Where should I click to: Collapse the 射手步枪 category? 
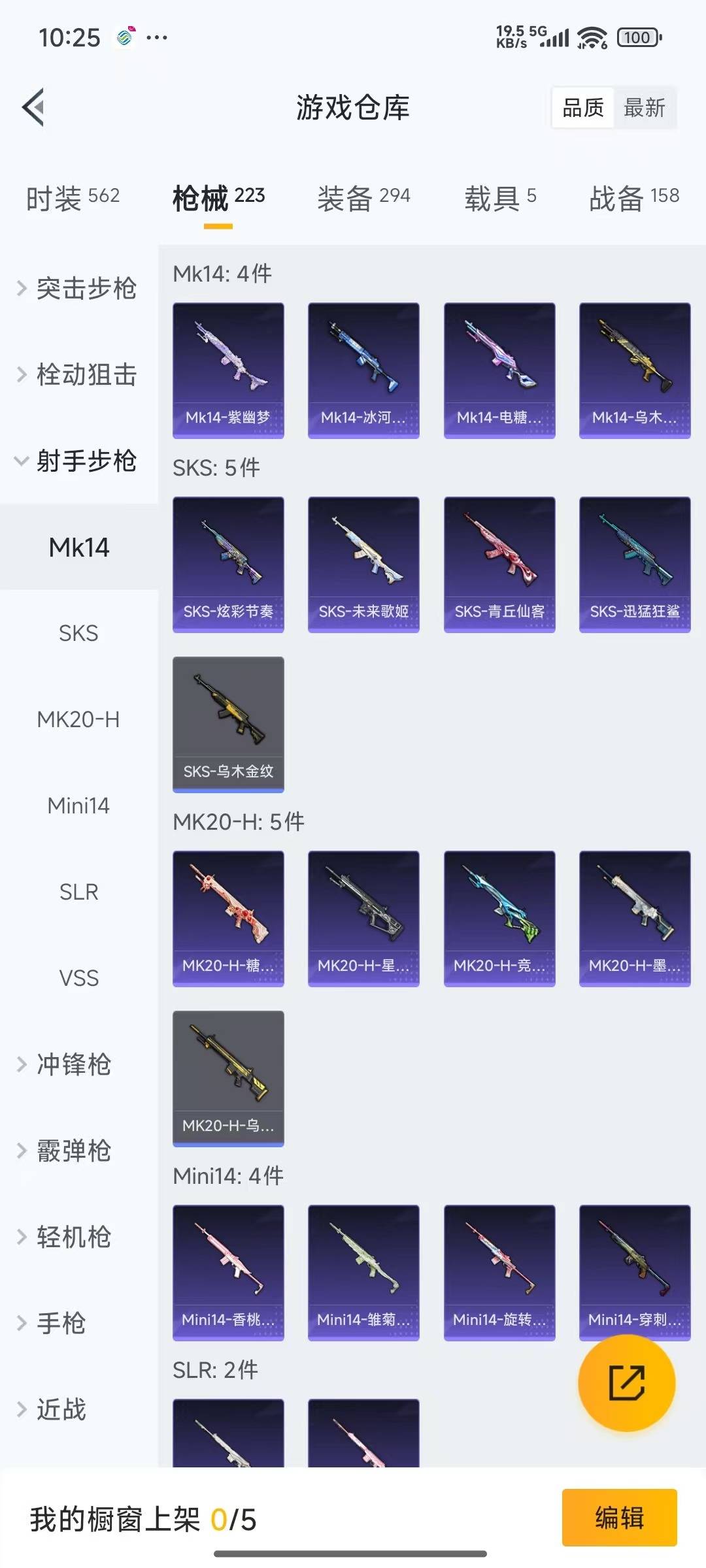[x=78, y=461]
